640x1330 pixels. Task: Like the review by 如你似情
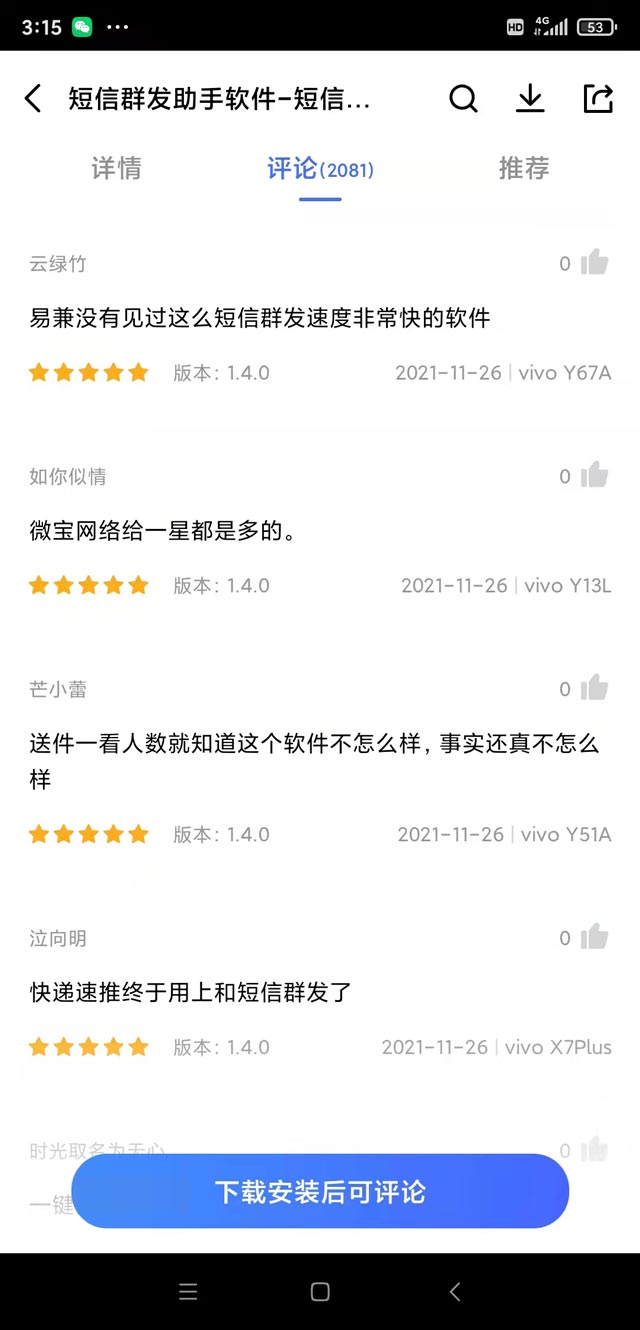[x=594, y=476]
